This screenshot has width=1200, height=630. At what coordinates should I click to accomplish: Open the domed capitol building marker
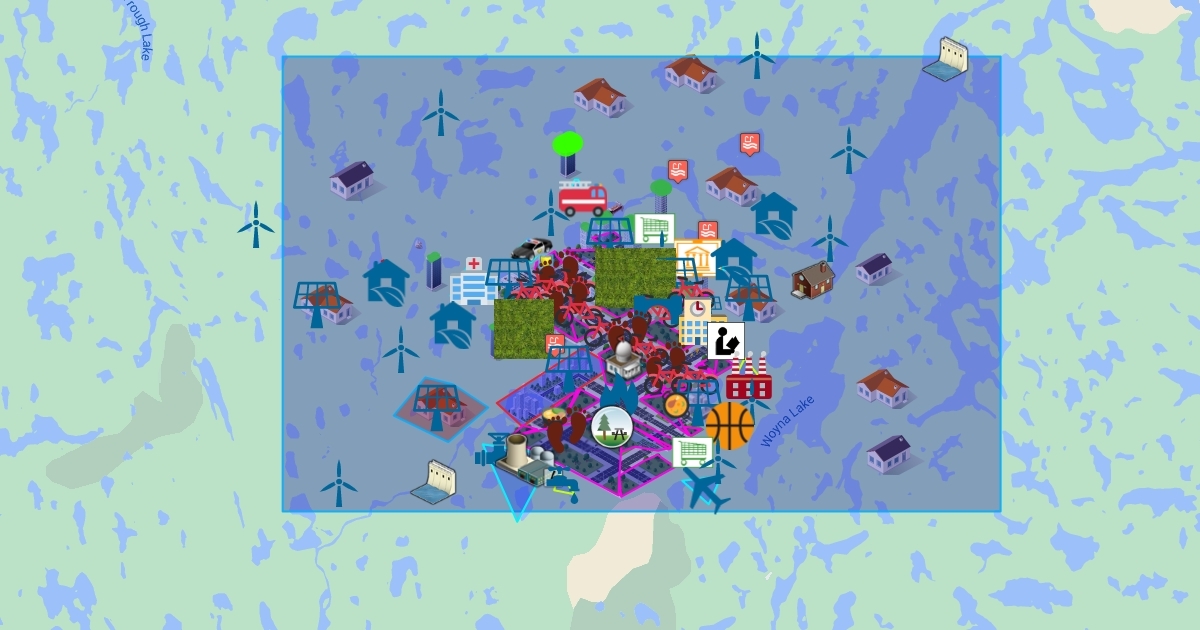click(x=625, y=357)
